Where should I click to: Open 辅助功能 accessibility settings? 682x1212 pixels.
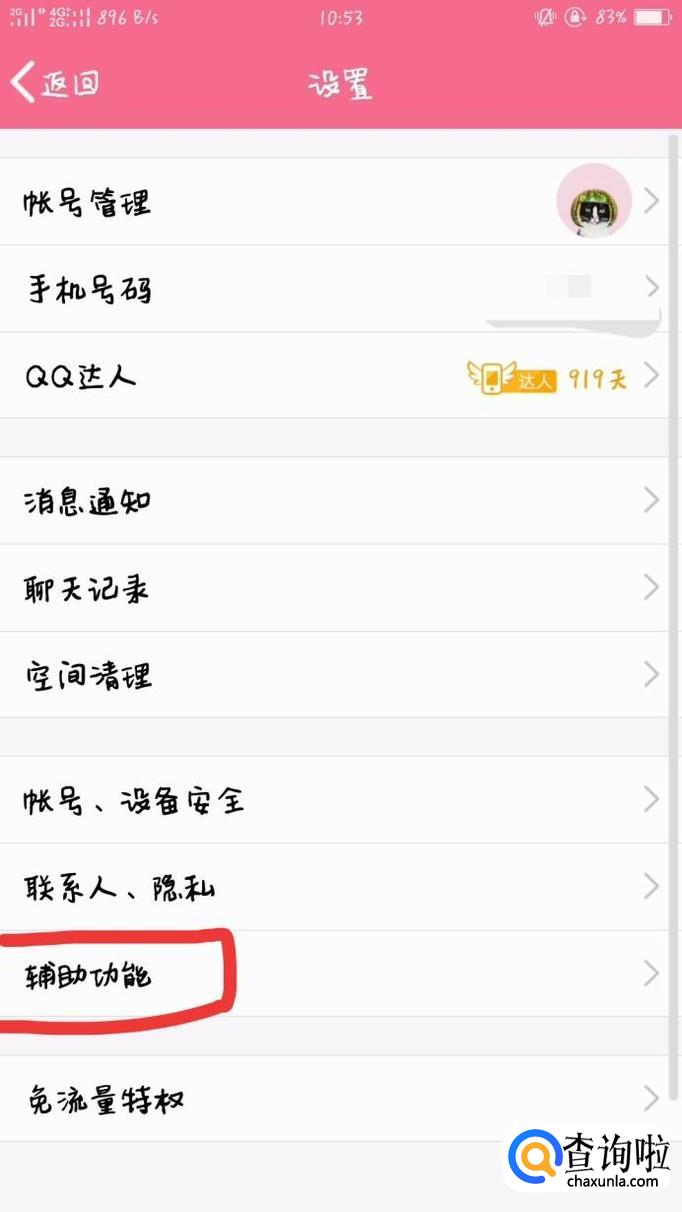(300, 974)
